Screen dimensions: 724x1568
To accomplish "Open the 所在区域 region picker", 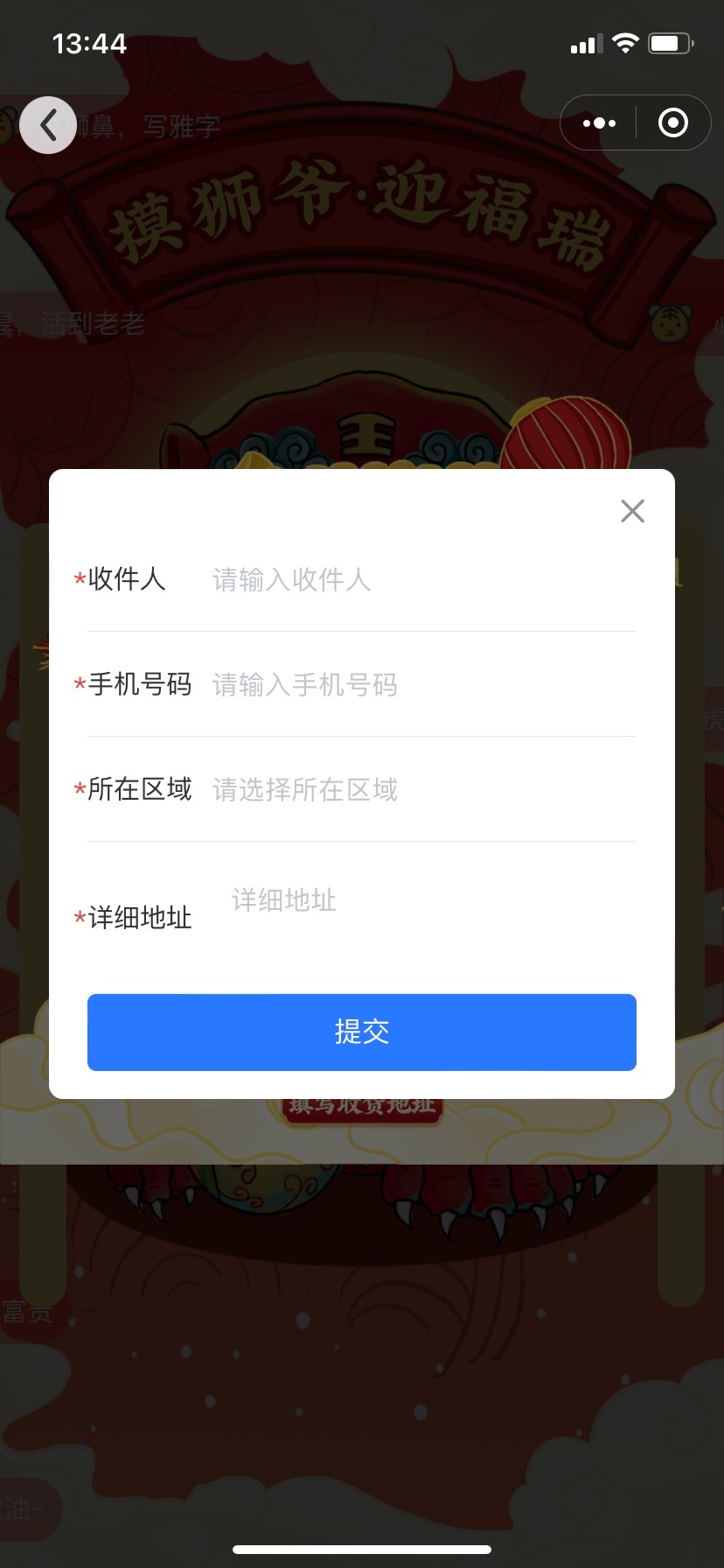I will tap(420, 789).
